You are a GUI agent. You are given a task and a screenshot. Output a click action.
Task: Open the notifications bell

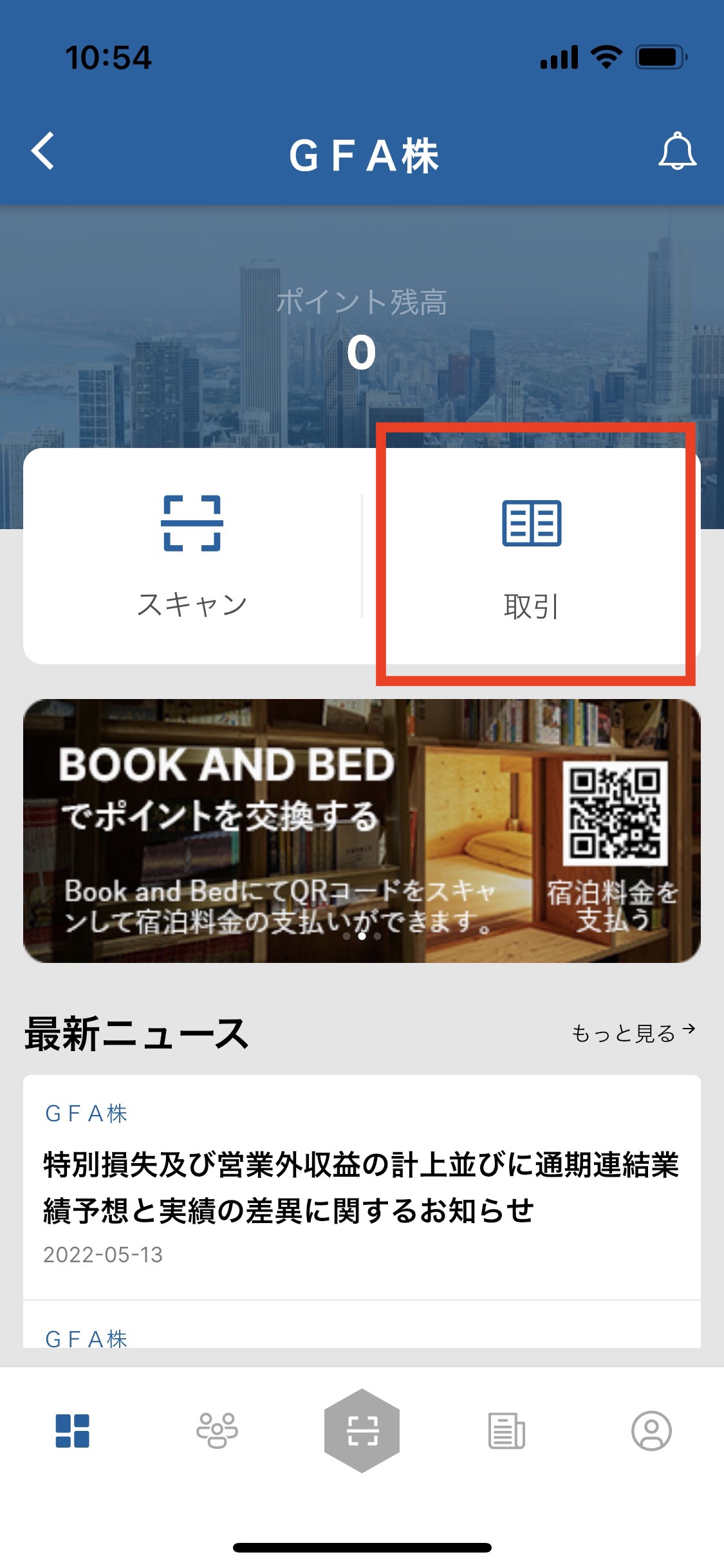coord(677,152)
